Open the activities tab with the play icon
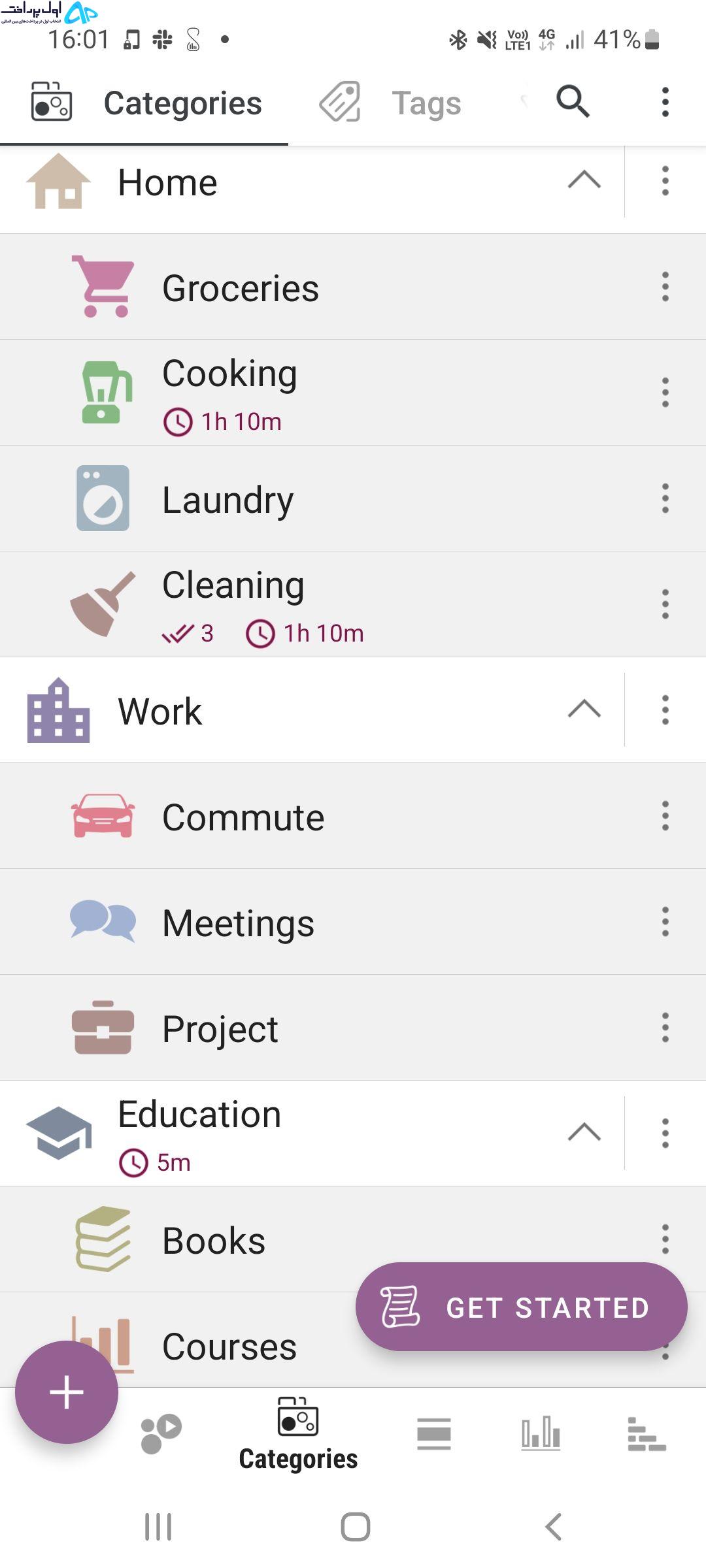The image size is (706, 1568). tap(161, 1433)
